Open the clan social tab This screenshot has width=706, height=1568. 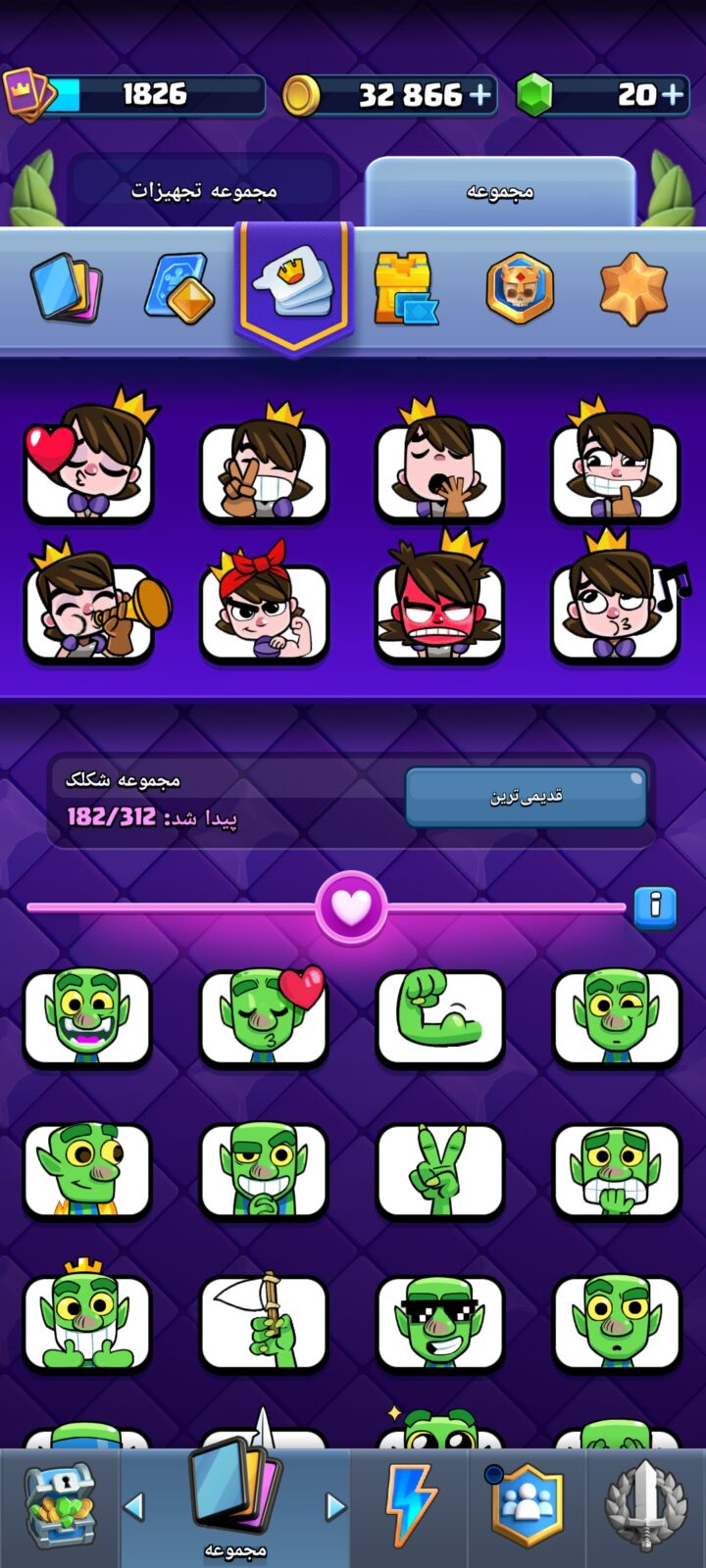pyautogui.click(x=528, y=1507)
